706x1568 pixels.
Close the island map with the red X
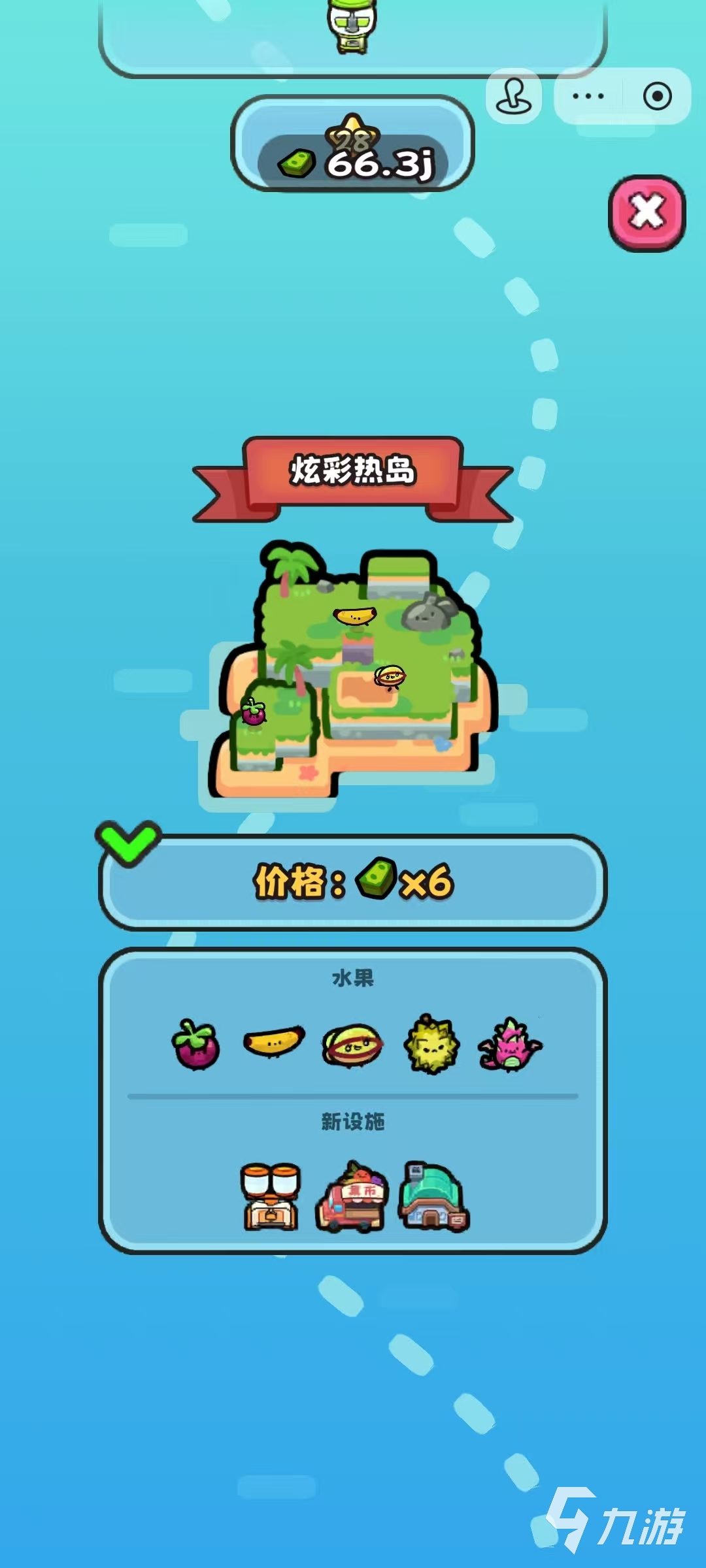[x=647, y=212]
